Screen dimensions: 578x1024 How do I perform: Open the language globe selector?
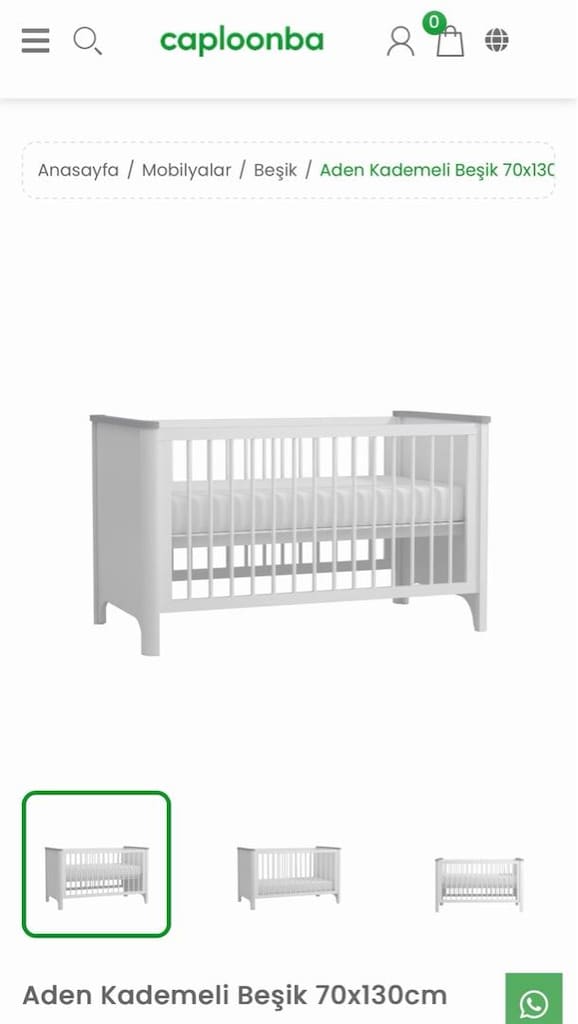[x=496, y=40]
